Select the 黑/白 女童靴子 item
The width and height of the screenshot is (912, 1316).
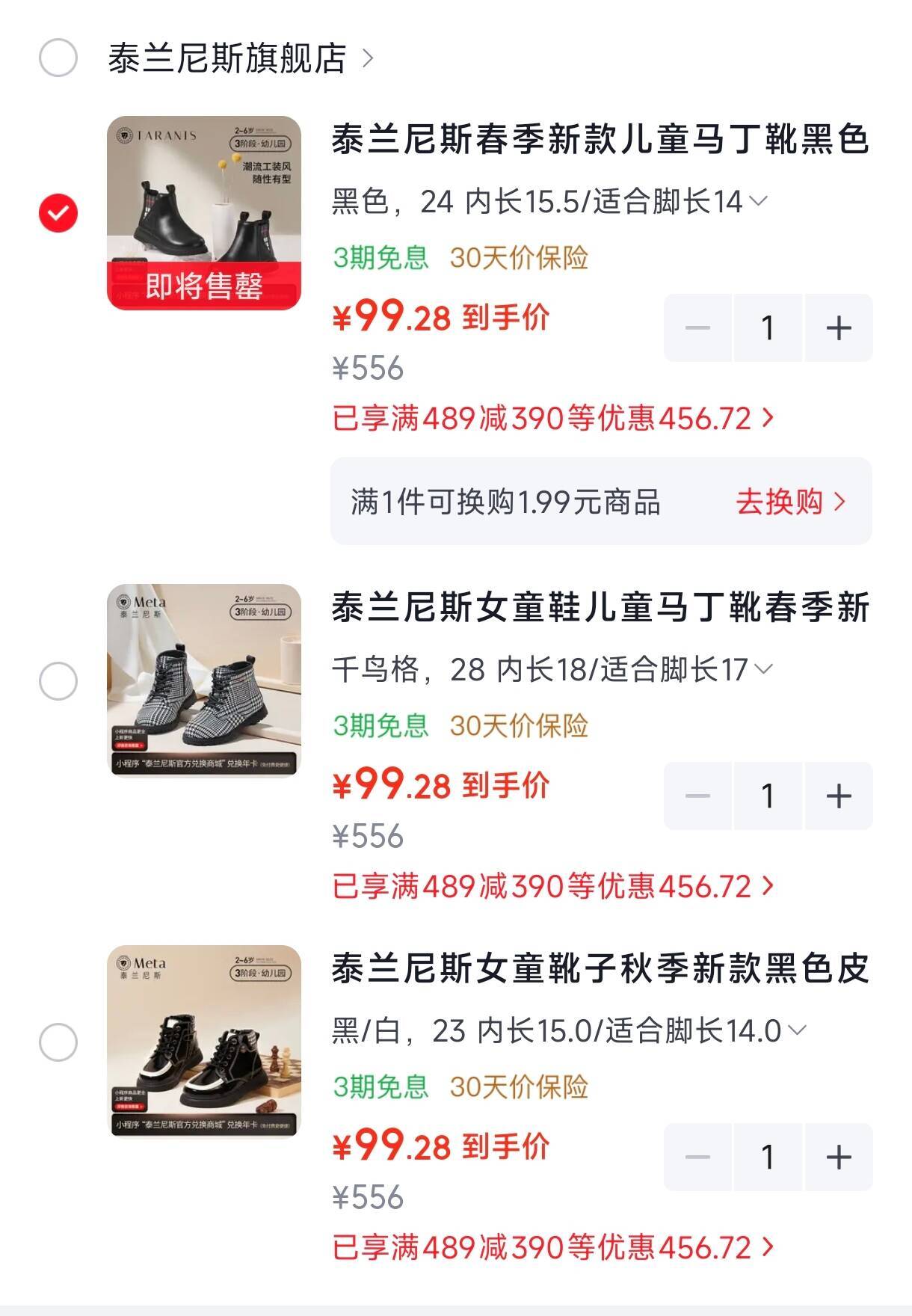(58, 1042)
